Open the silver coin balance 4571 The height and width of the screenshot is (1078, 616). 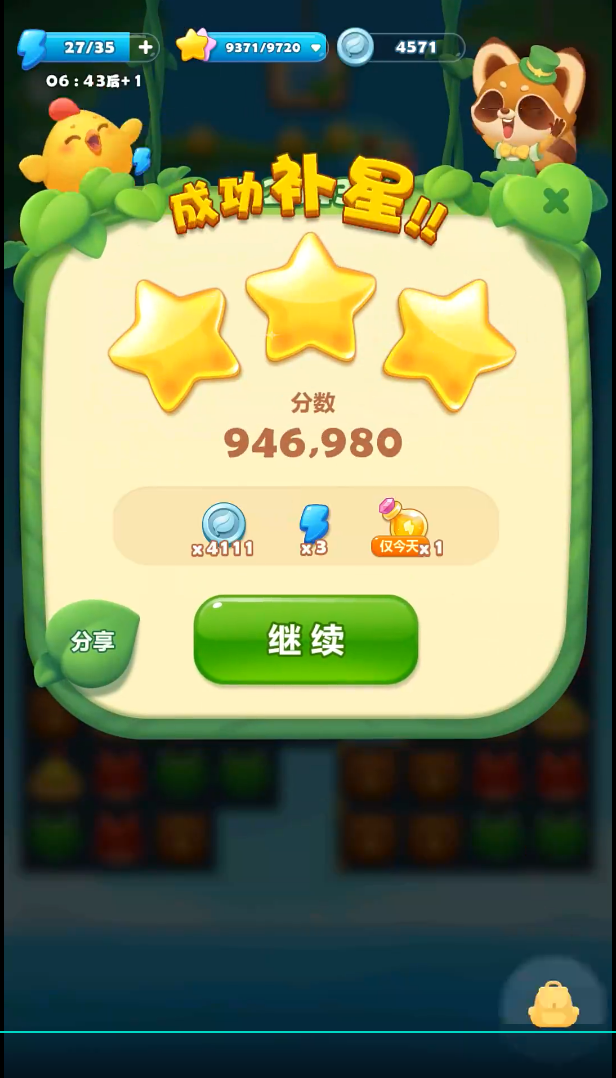point(402,47)
